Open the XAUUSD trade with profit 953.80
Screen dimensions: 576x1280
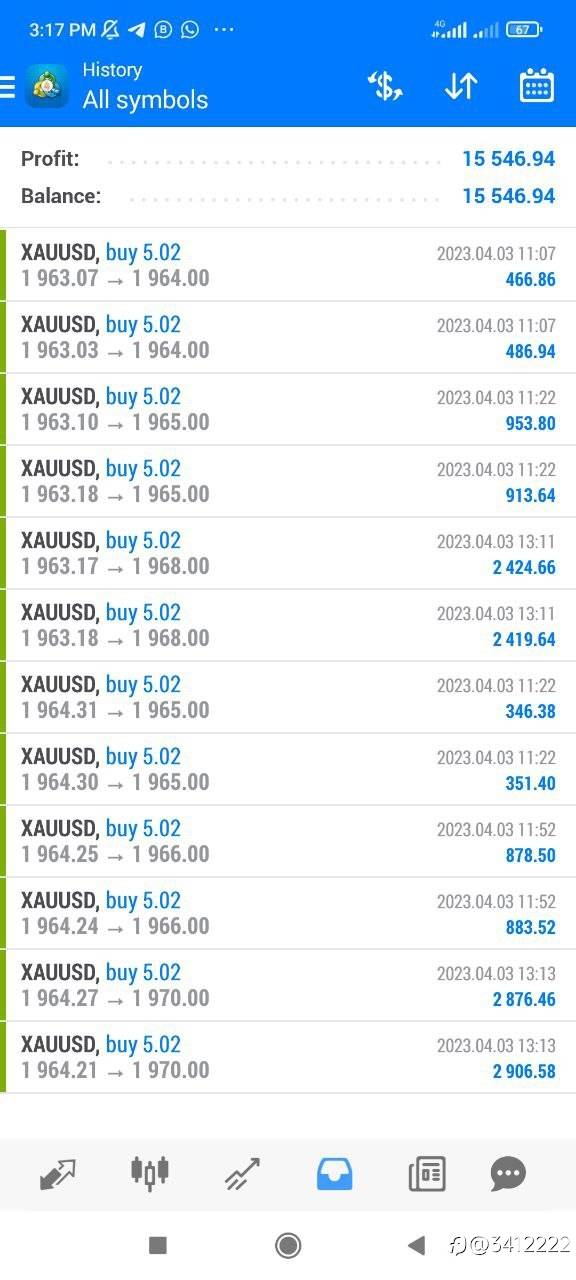288,409
